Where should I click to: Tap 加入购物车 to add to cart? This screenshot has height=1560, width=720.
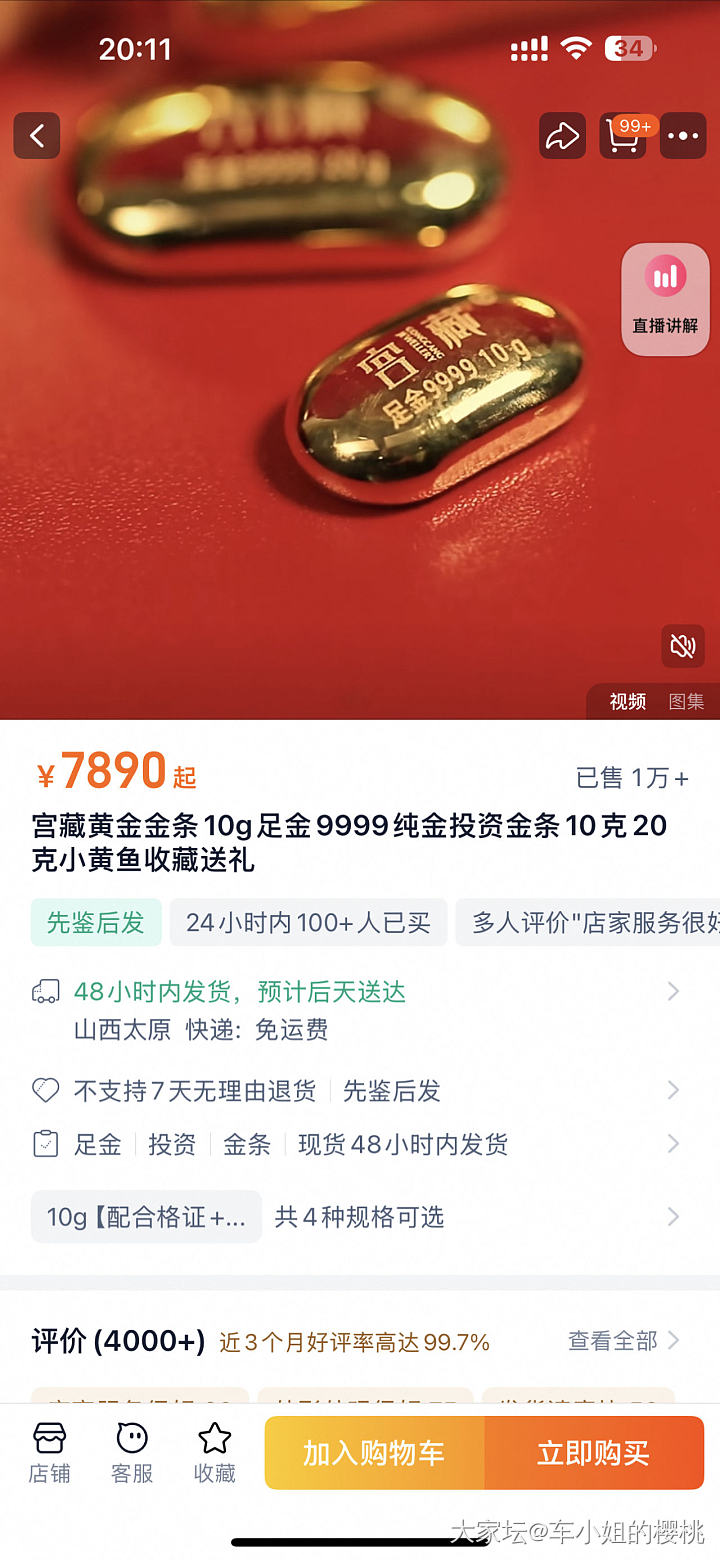pyautogui.click(x=374, y=1453)
